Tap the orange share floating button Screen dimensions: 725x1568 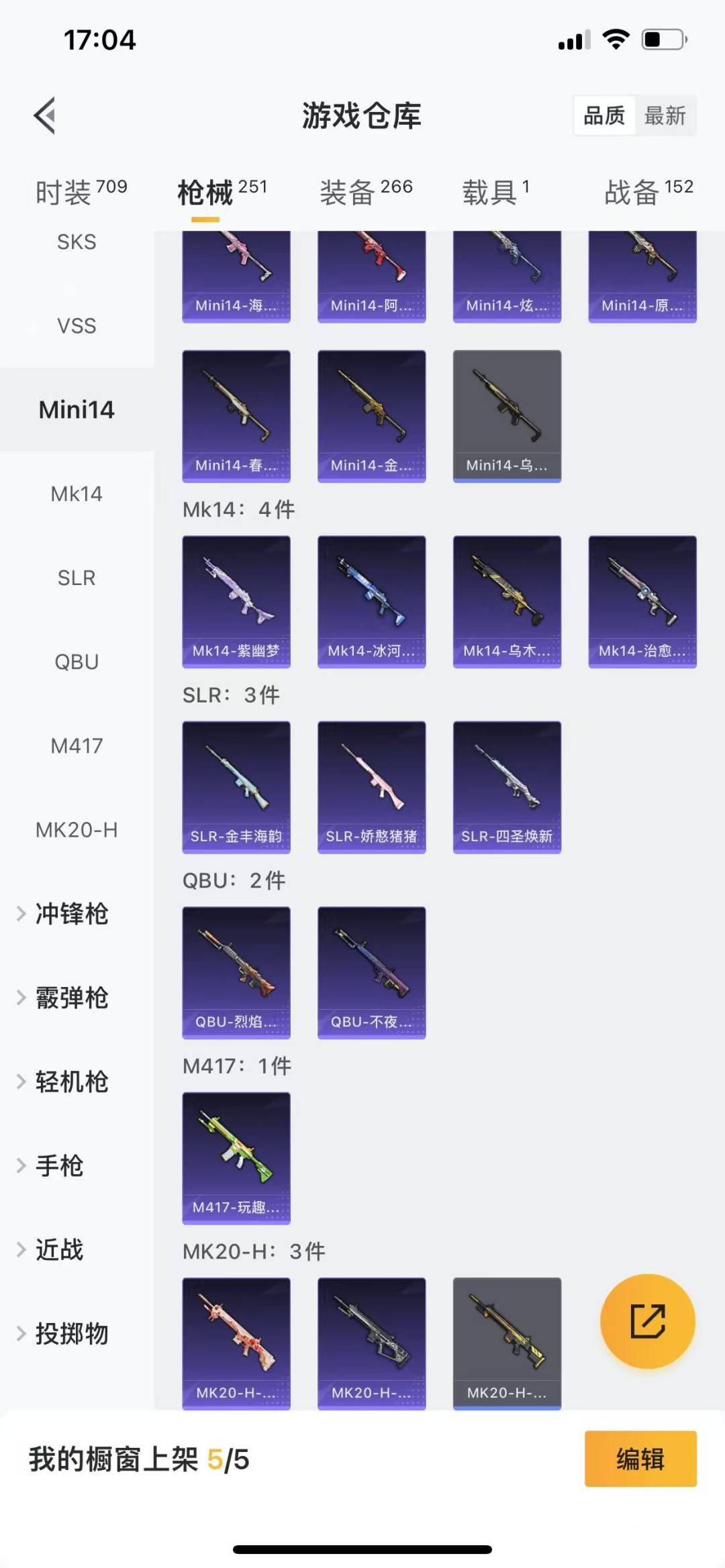[x=647, y=1320]
